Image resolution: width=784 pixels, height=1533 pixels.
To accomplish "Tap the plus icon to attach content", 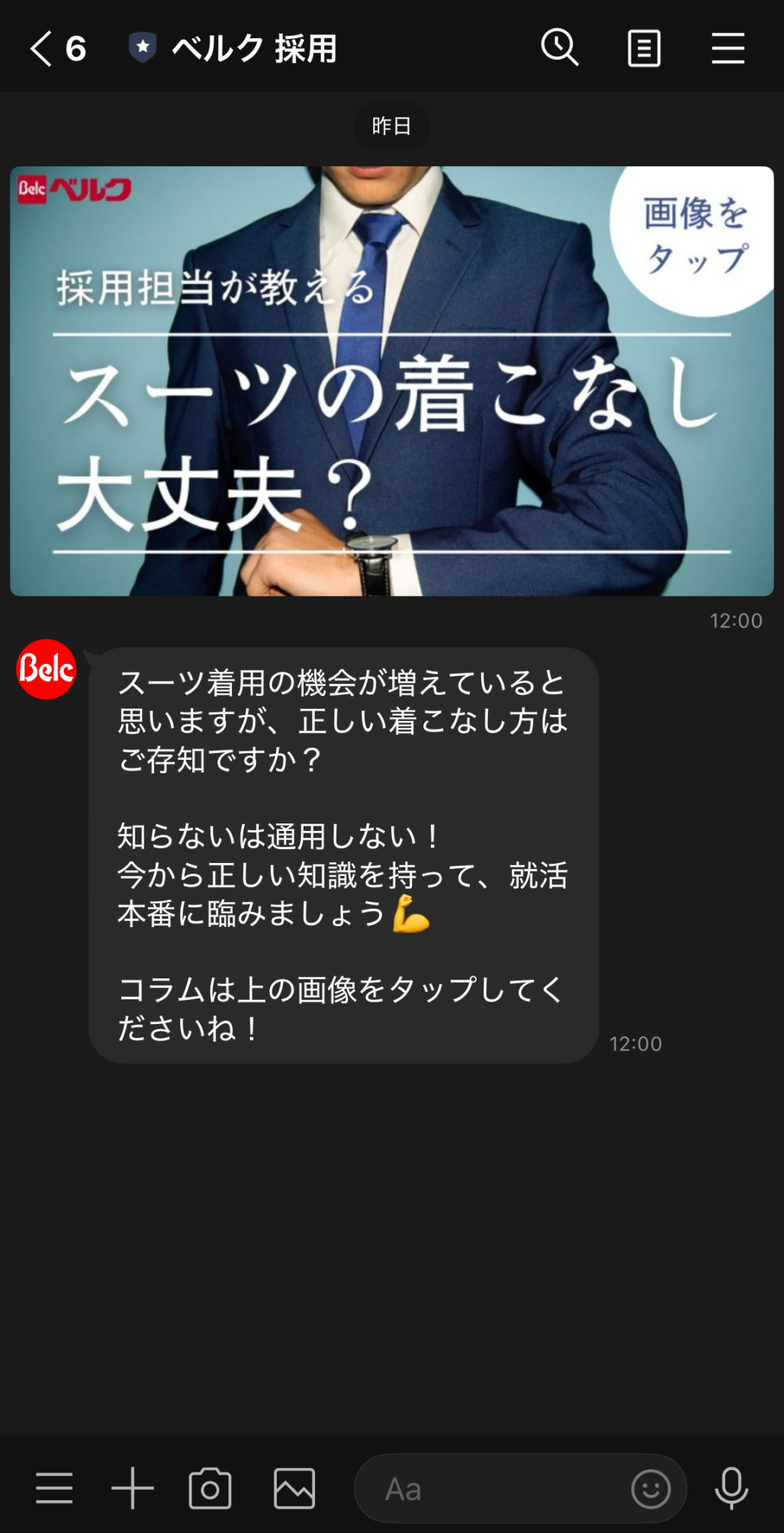I will click(132, 1488).
